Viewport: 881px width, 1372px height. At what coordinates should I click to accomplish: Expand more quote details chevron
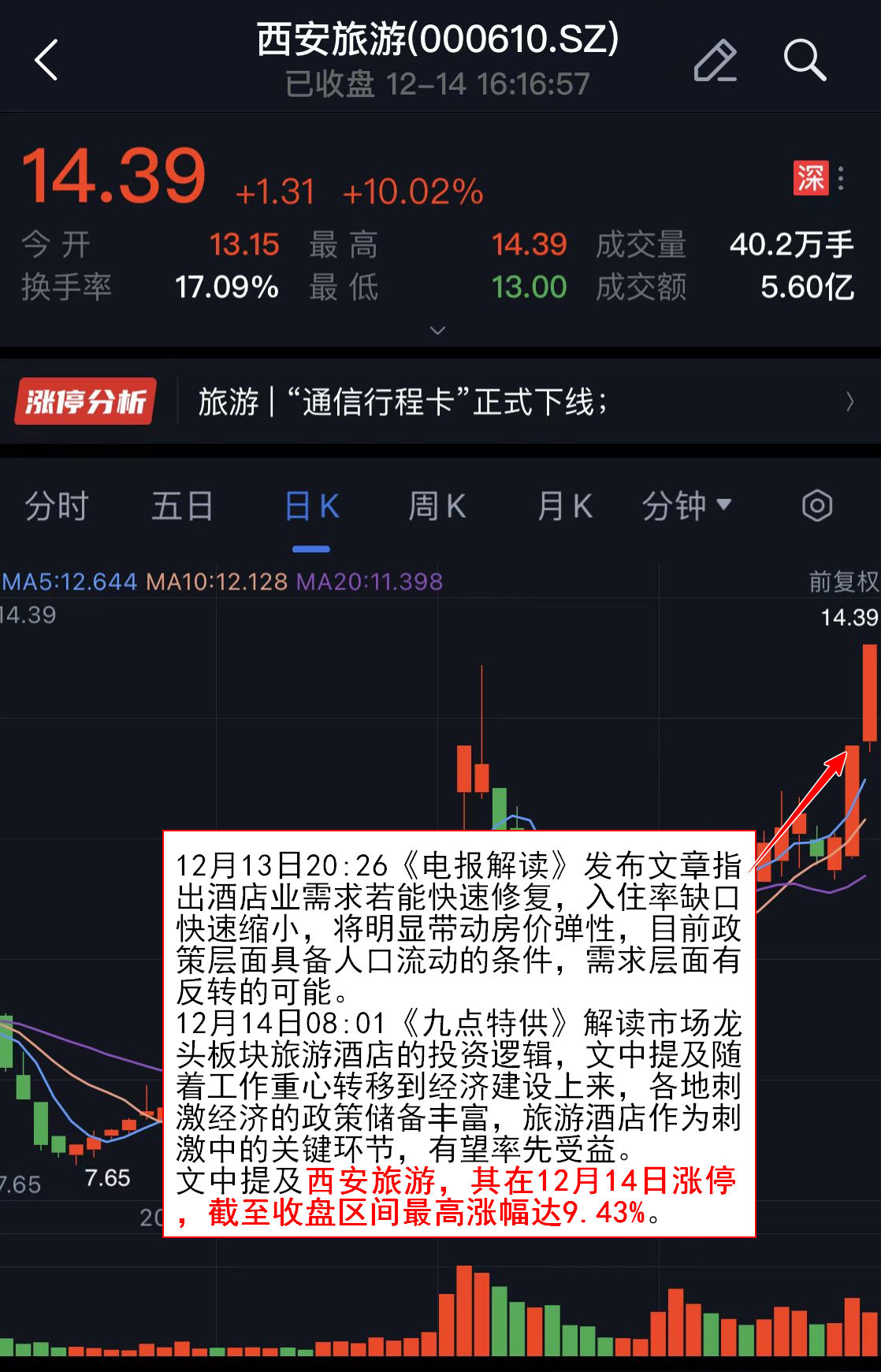coord(438,329)
